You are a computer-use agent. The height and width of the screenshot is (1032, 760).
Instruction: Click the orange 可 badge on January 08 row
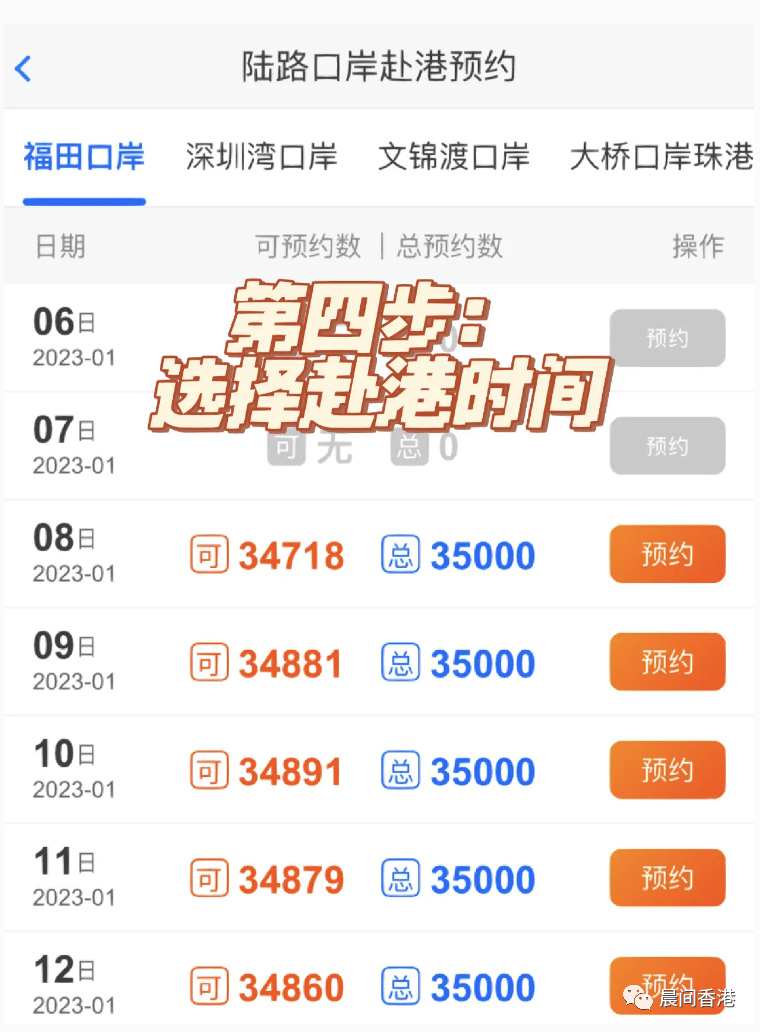pyautogui.click(x=209, y=554)
